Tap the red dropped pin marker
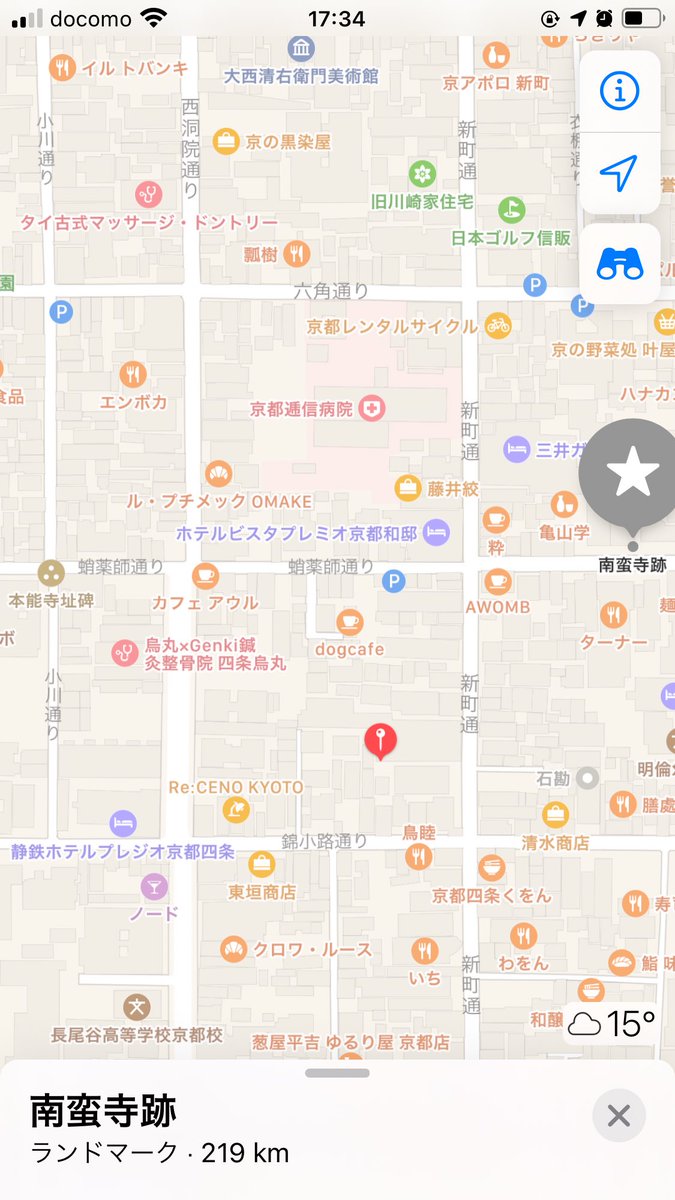The width and height of the screenshot is (675, 1200). 380,741
